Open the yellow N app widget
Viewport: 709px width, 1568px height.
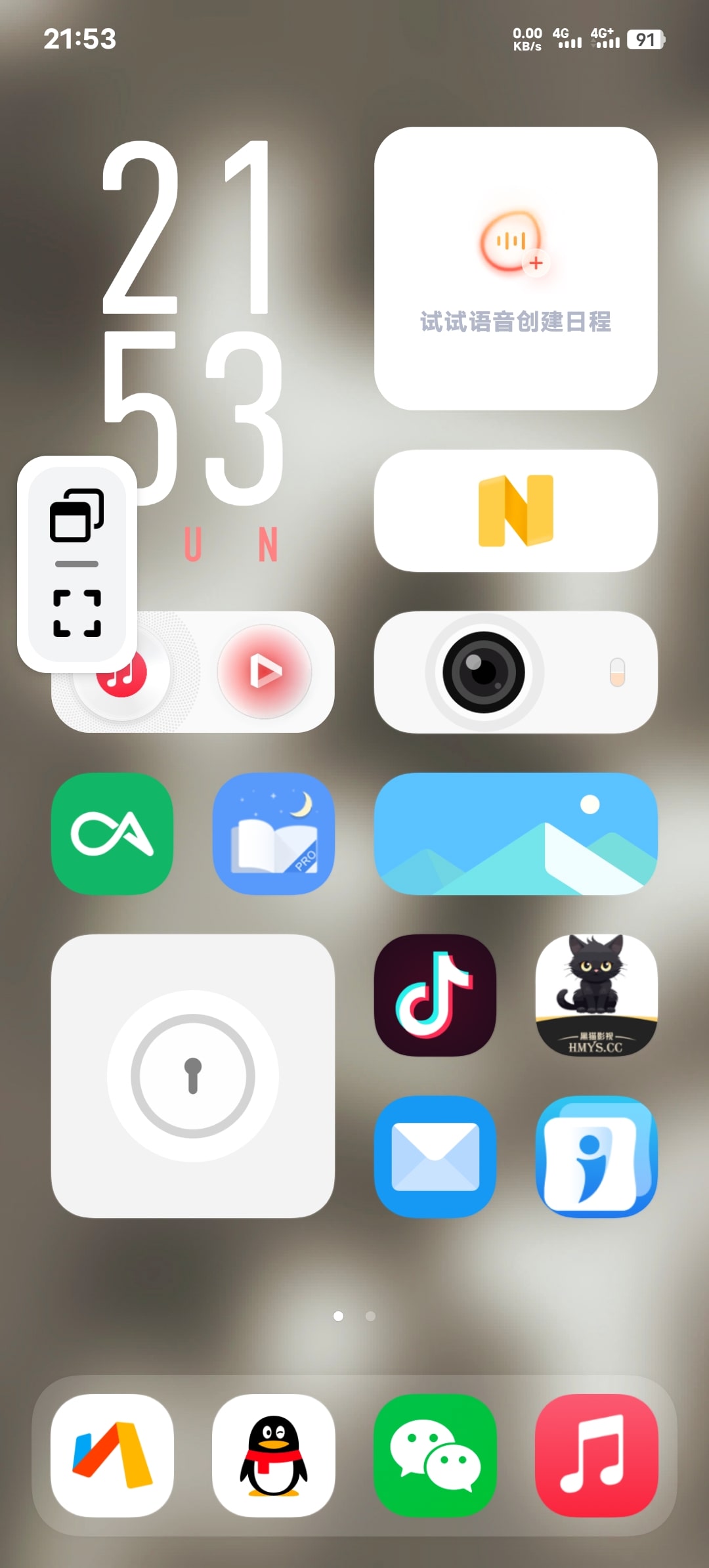click(515, 510)
